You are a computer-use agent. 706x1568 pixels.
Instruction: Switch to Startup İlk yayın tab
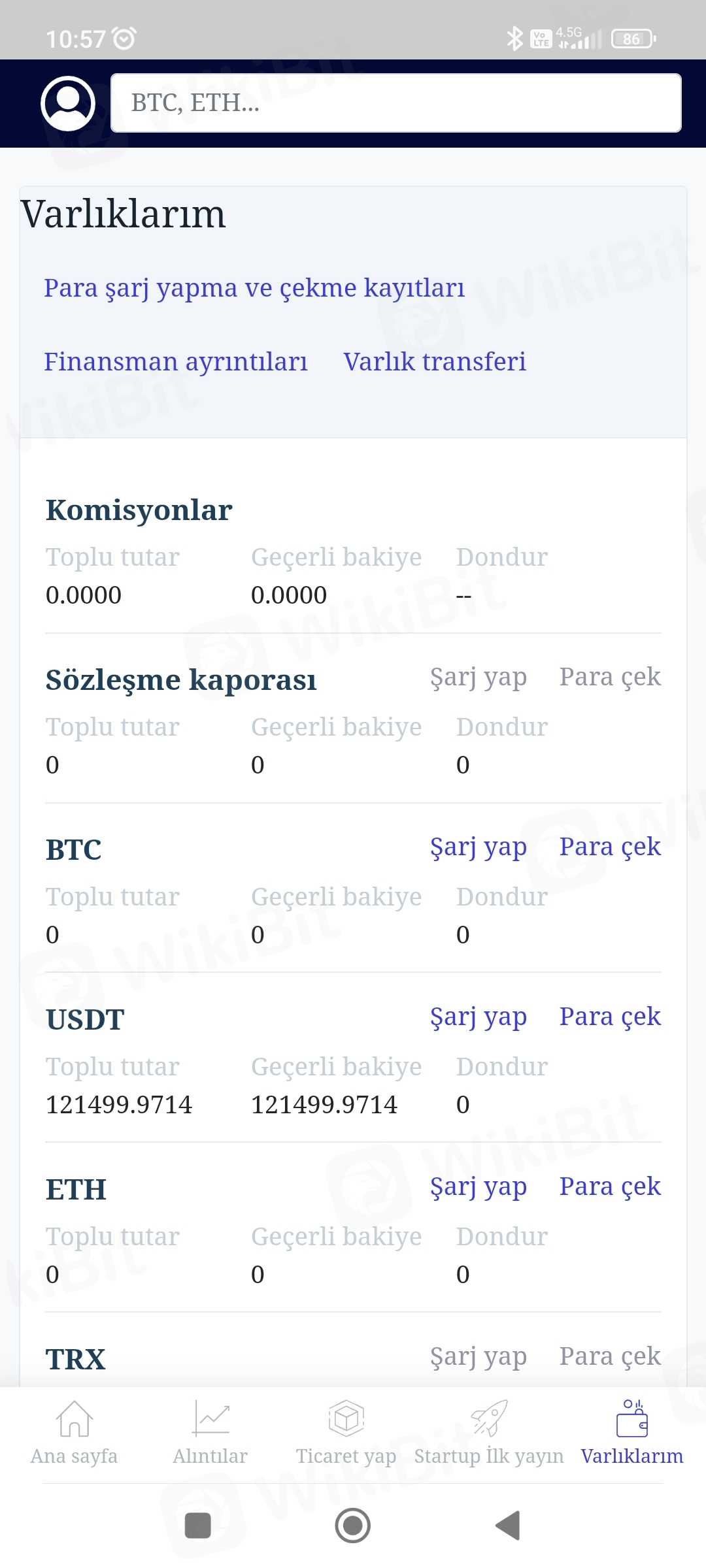(x=488, y=1434)
